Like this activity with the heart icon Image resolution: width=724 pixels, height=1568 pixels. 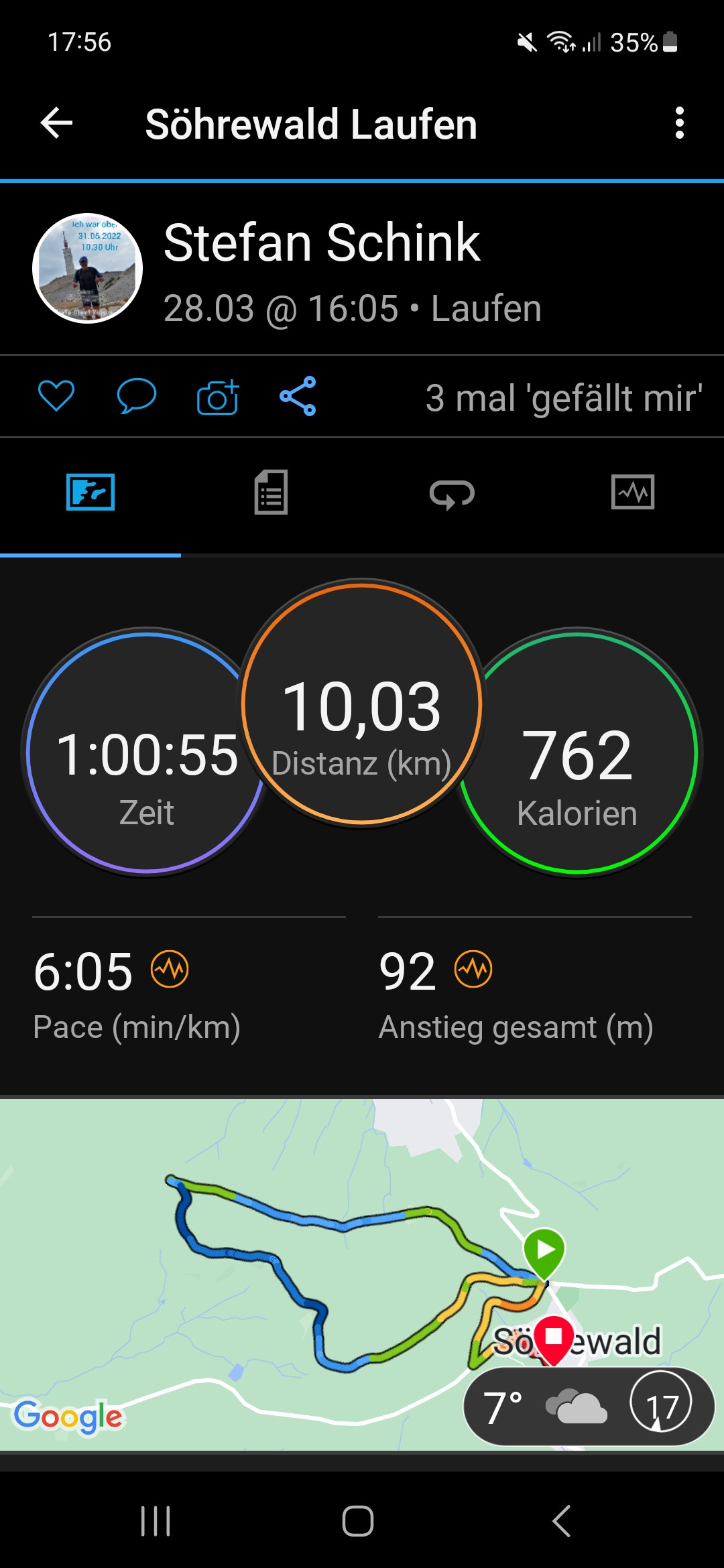coord(56,395)
